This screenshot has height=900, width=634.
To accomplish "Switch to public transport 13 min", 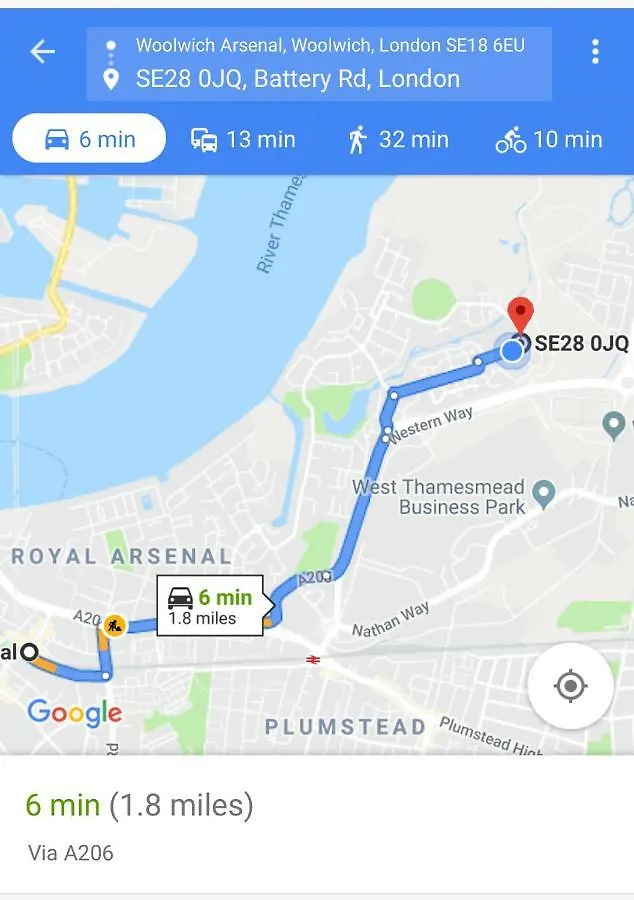I will pyautogui.click(x=243, y=139).
